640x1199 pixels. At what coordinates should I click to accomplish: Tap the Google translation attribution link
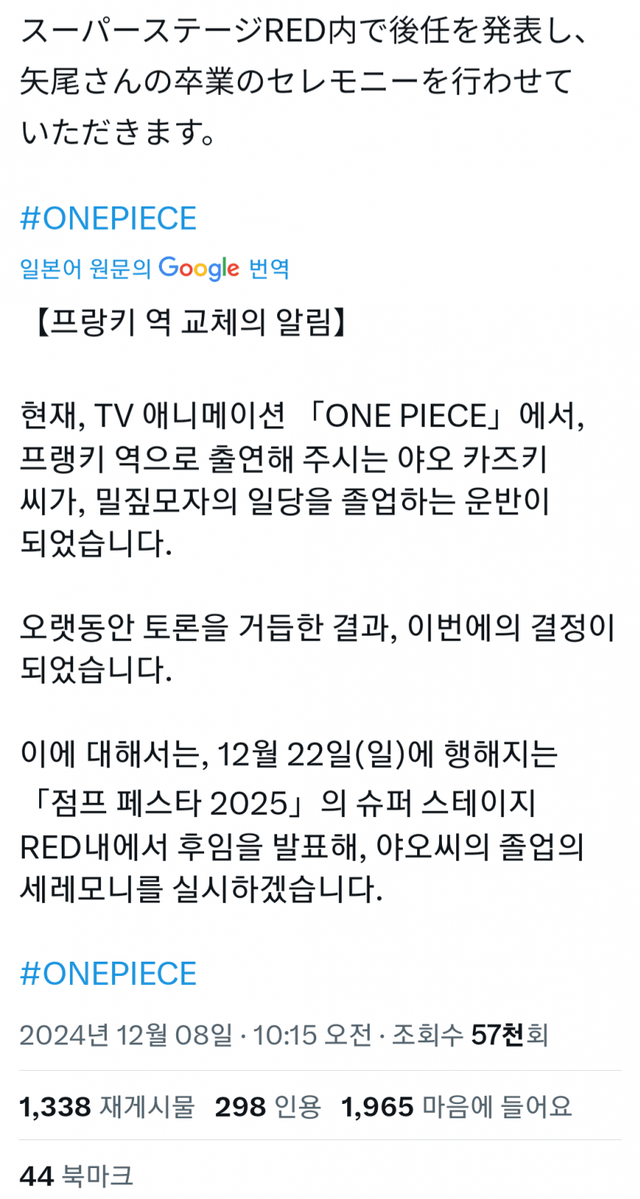coord(155,267)
